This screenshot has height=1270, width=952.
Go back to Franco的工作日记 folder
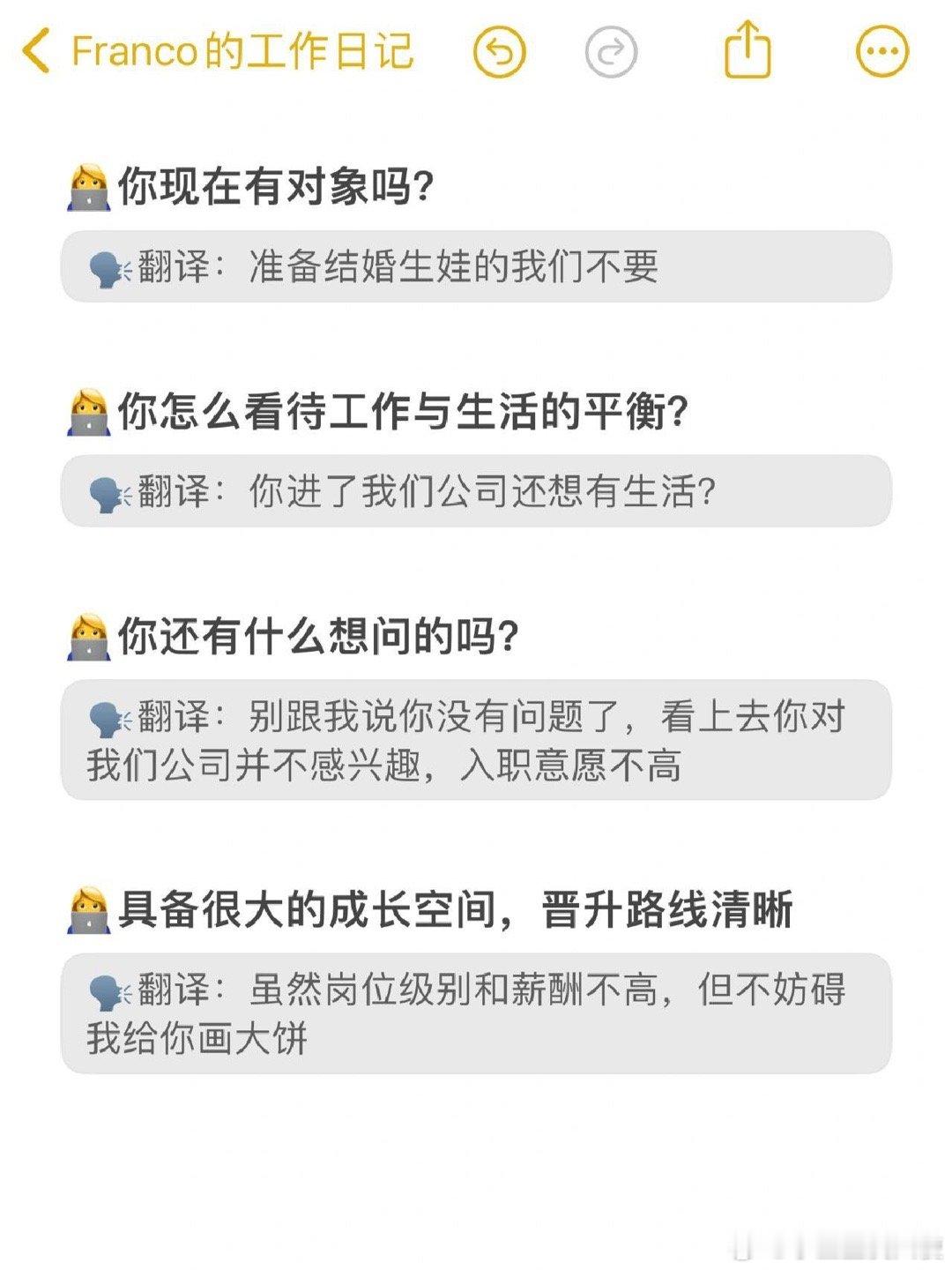tap(35, 50)
